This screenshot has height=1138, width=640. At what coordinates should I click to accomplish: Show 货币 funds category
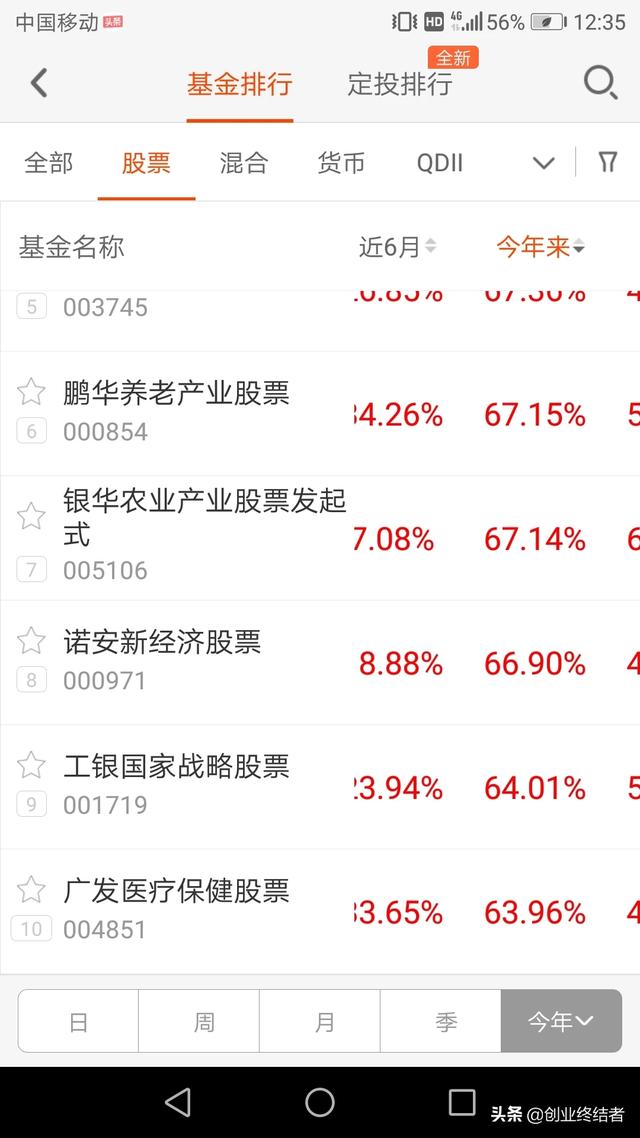[341, 163]
